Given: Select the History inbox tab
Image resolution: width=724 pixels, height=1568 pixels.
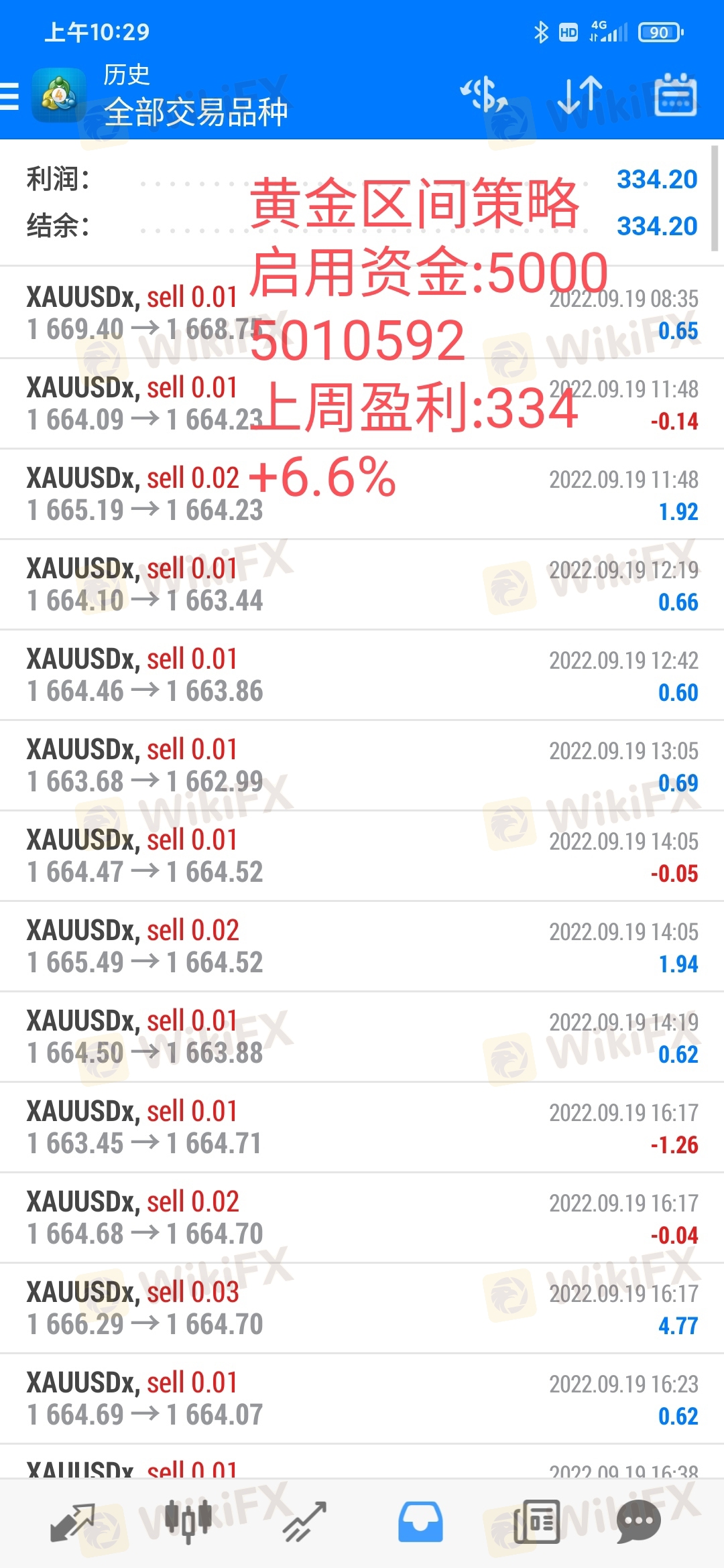Looking at the screenshot, I should click(420, 1522).
